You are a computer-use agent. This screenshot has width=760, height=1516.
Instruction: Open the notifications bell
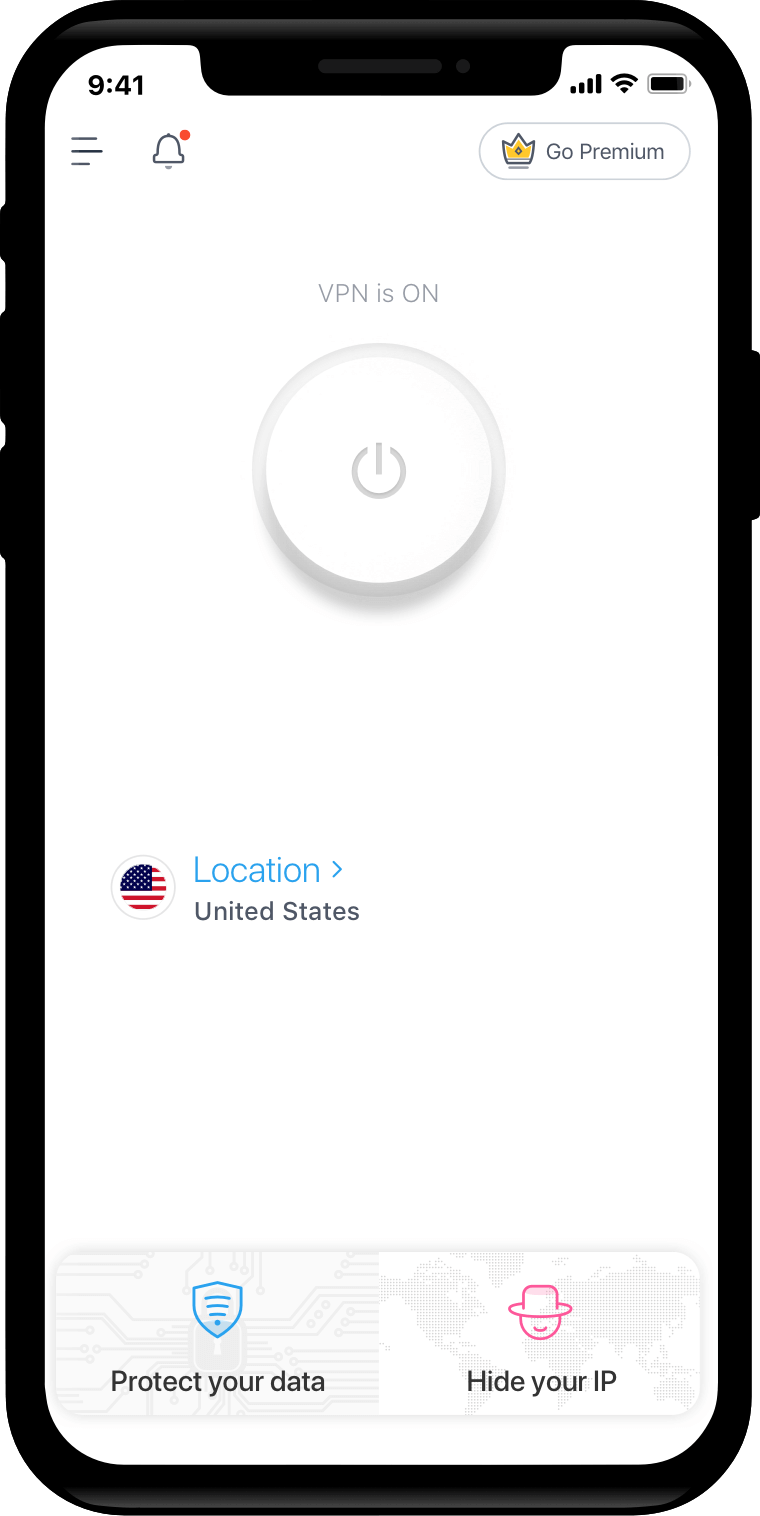coord(169,150)
